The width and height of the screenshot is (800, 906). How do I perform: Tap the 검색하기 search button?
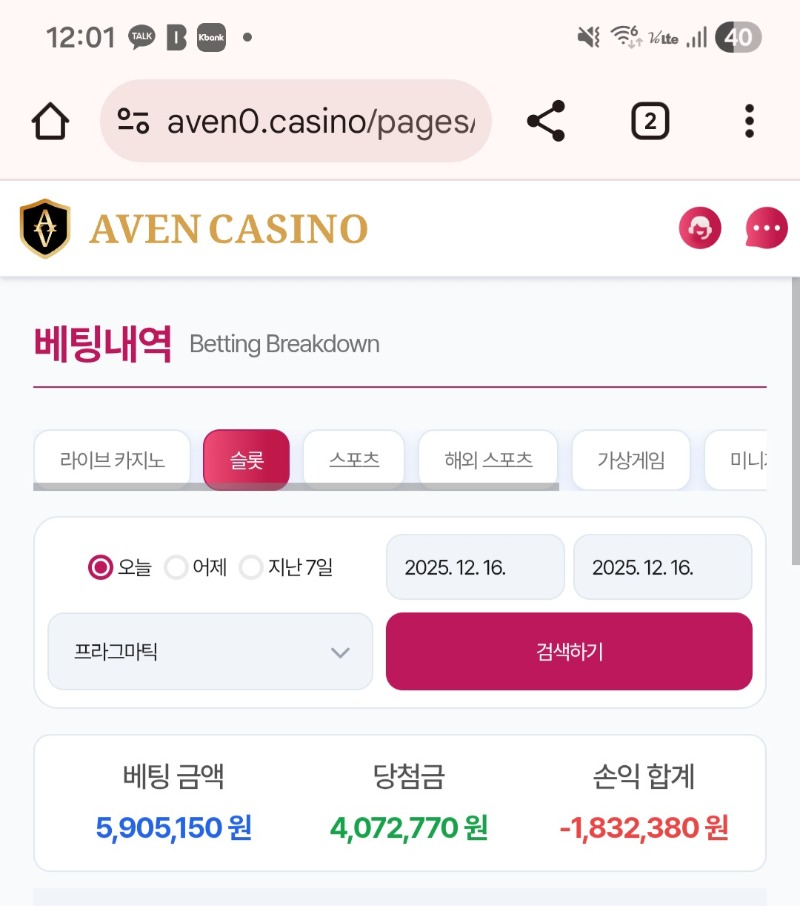tap(569, 652)
